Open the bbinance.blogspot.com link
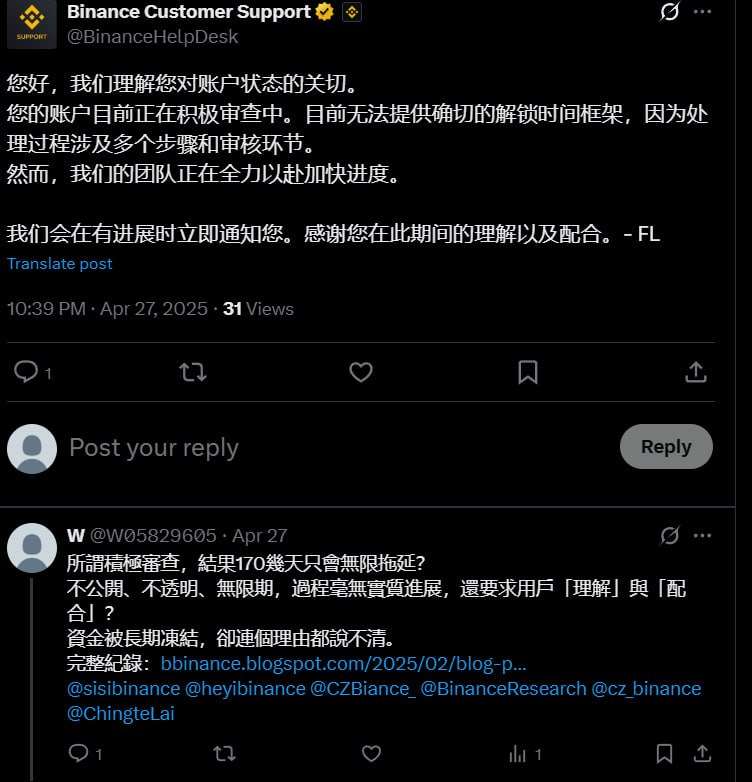Screen dimensions: 752x782 [343, 663]
